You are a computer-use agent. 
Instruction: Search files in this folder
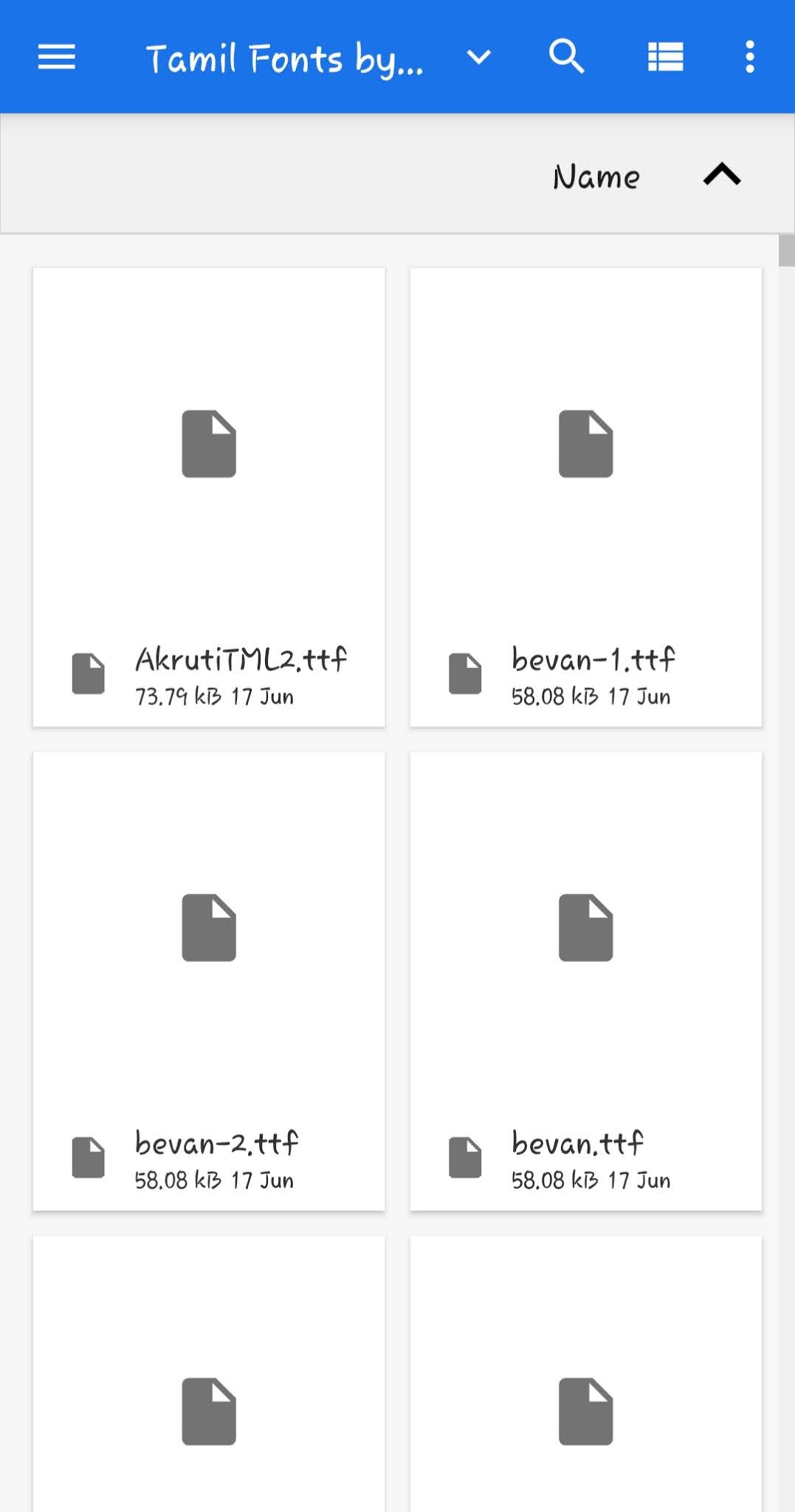point(566,57)
